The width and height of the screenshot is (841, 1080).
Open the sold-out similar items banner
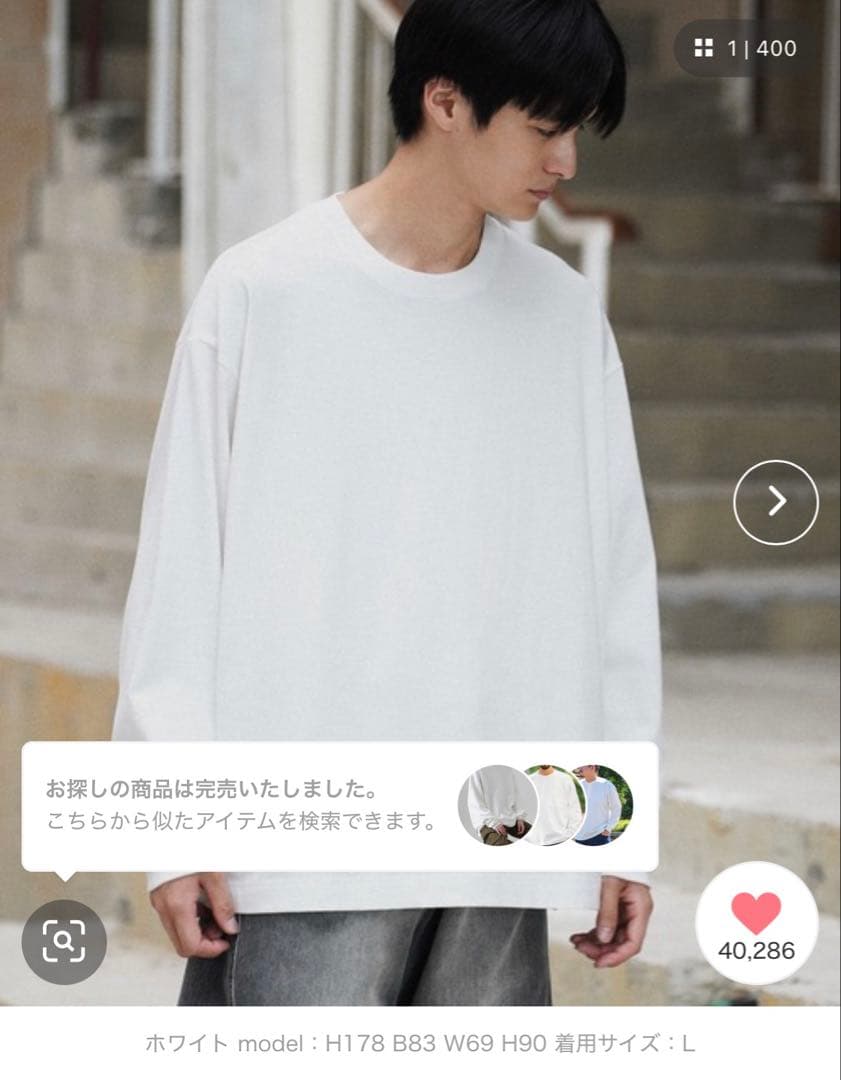[340, 807]
